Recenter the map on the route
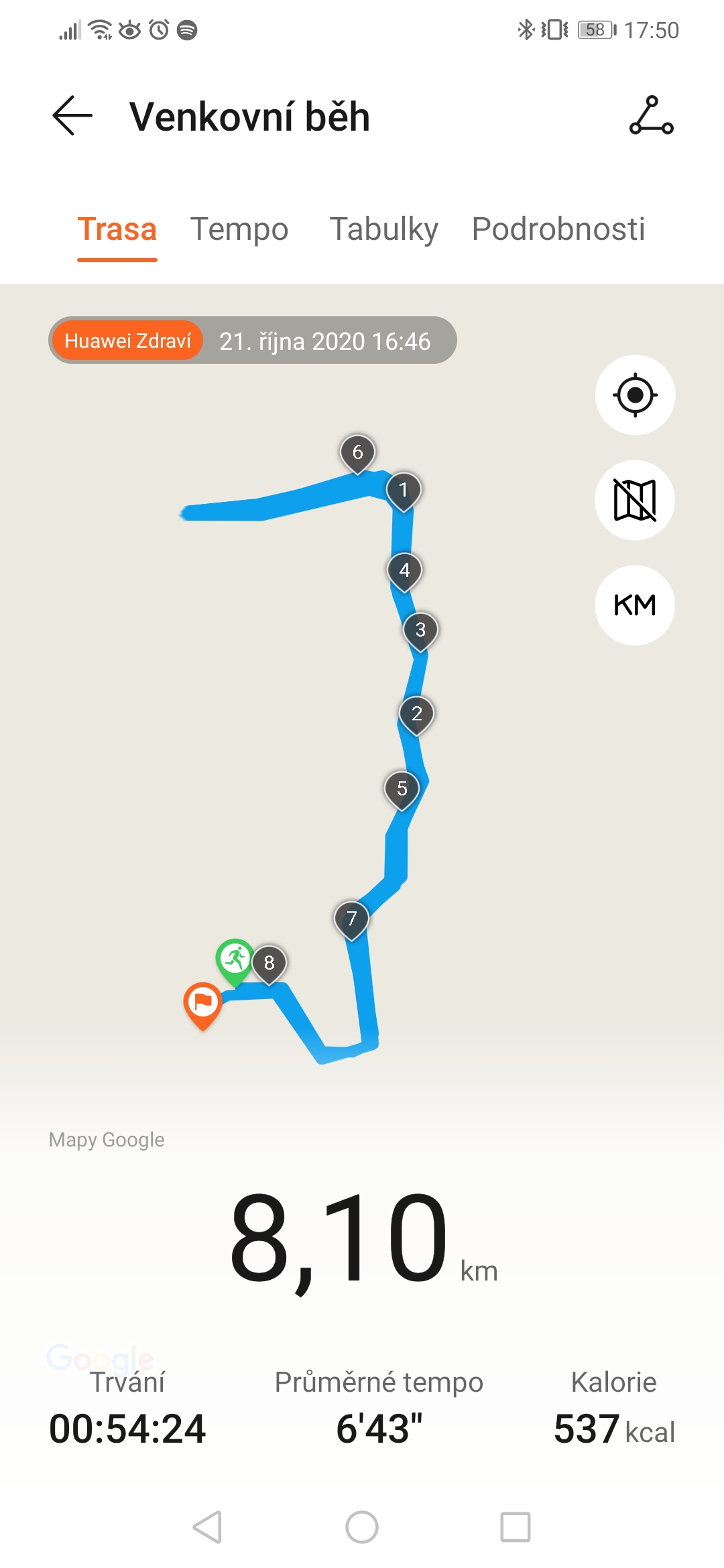Screen dimensions: 724x1568 coord(635,395)
